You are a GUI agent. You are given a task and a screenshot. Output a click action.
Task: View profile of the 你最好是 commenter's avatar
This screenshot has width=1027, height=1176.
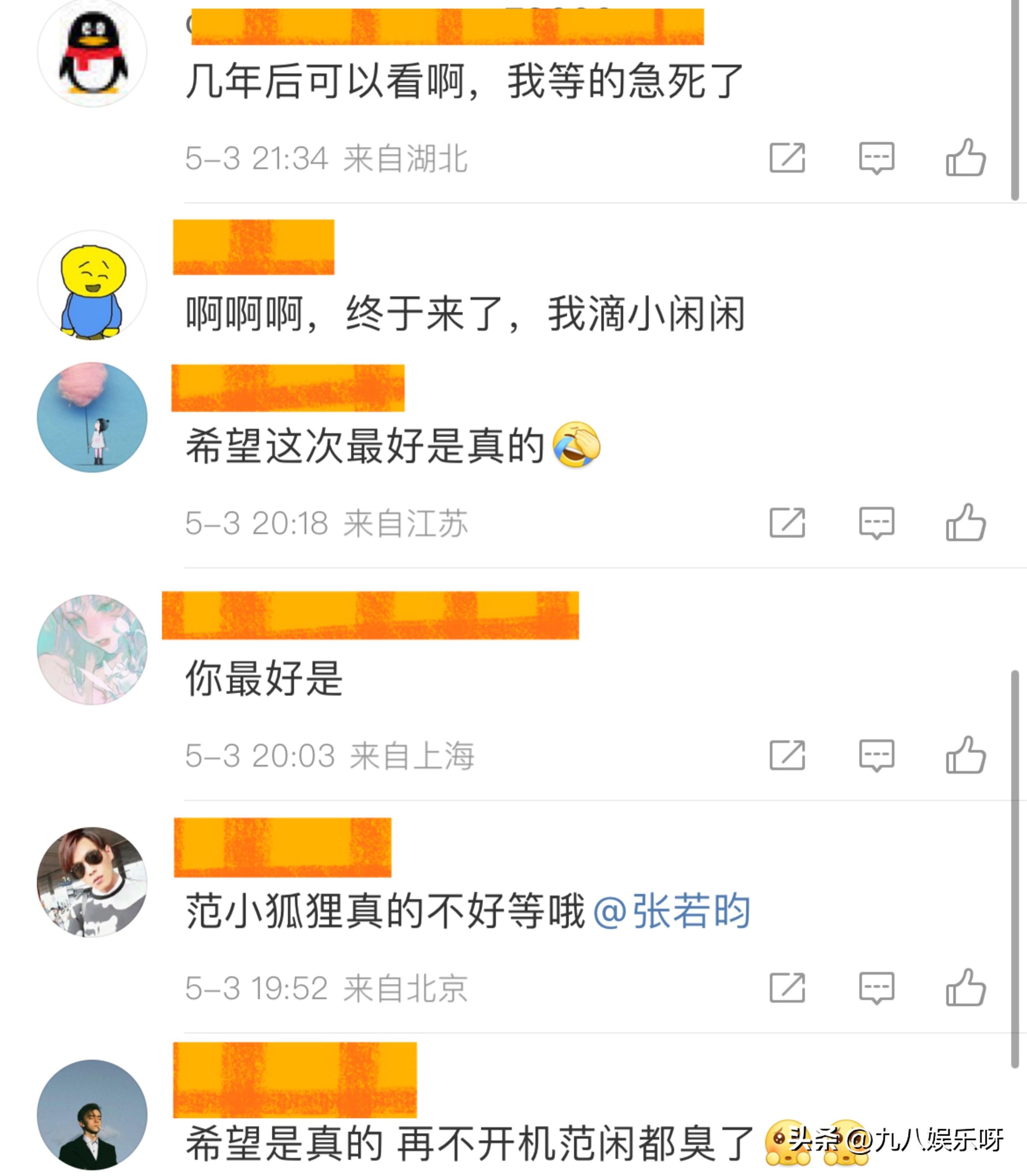coord(92,649)
